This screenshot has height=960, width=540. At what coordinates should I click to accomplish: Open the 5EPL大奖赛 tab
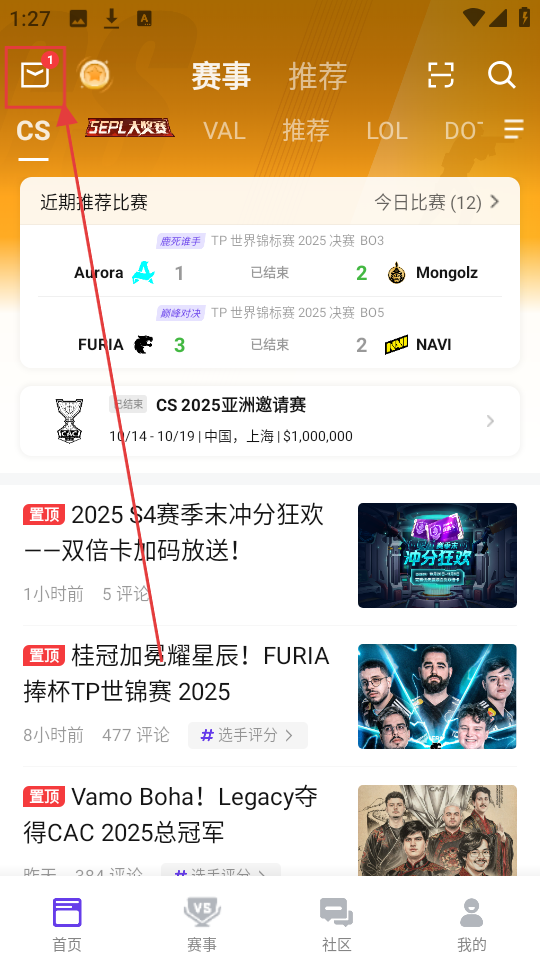coord(129,128)
